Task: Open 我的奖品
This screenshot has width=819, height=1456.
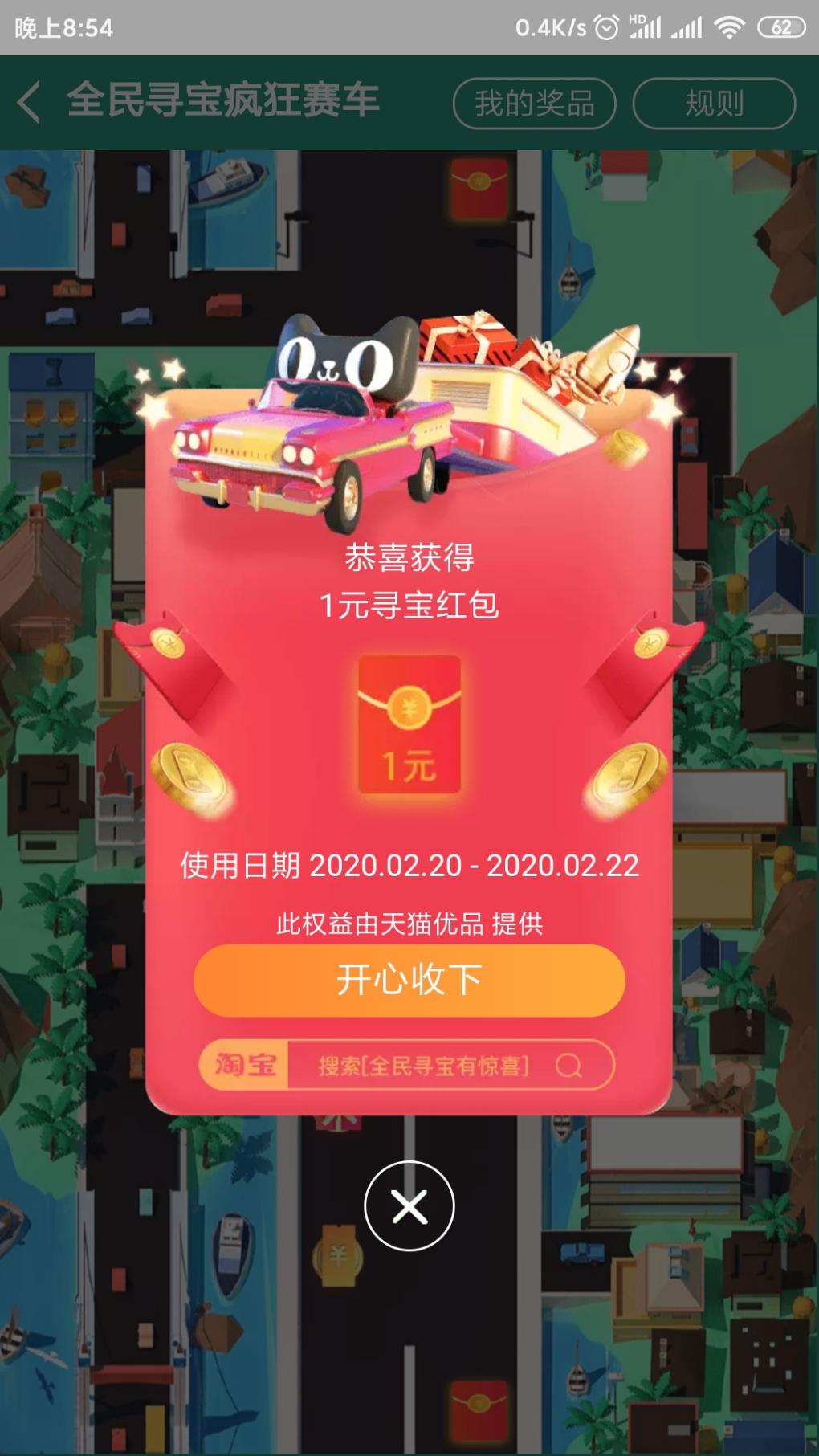Action: [x=534, y=103]
